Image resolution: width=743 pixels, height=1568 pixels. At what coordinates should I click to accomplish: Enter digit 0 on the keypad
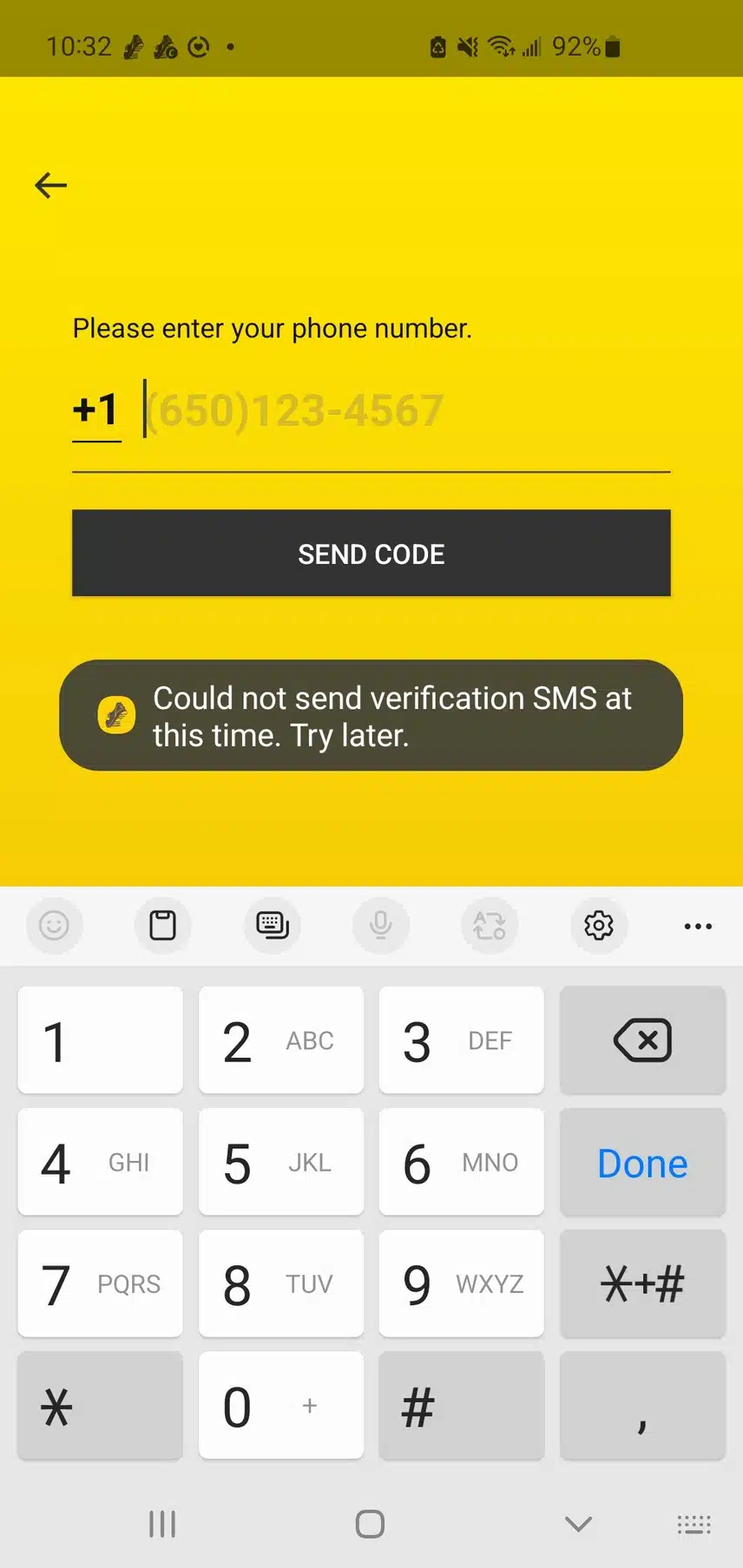[x=280, y=1405]
